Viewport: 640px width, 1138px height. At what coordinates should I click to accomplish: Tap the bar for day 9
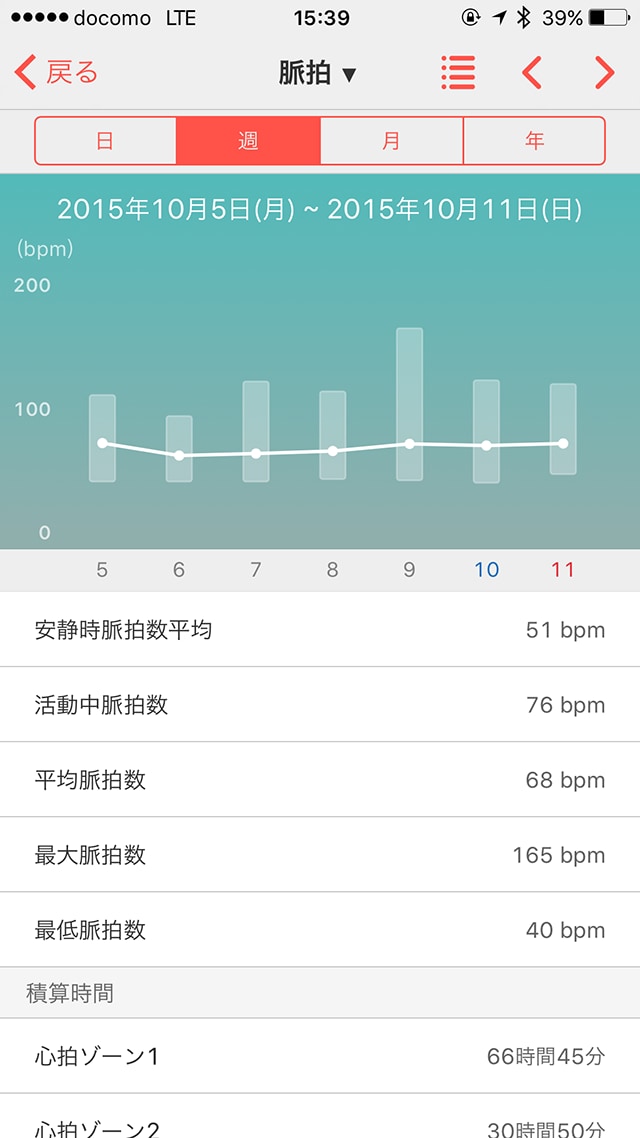409,404
